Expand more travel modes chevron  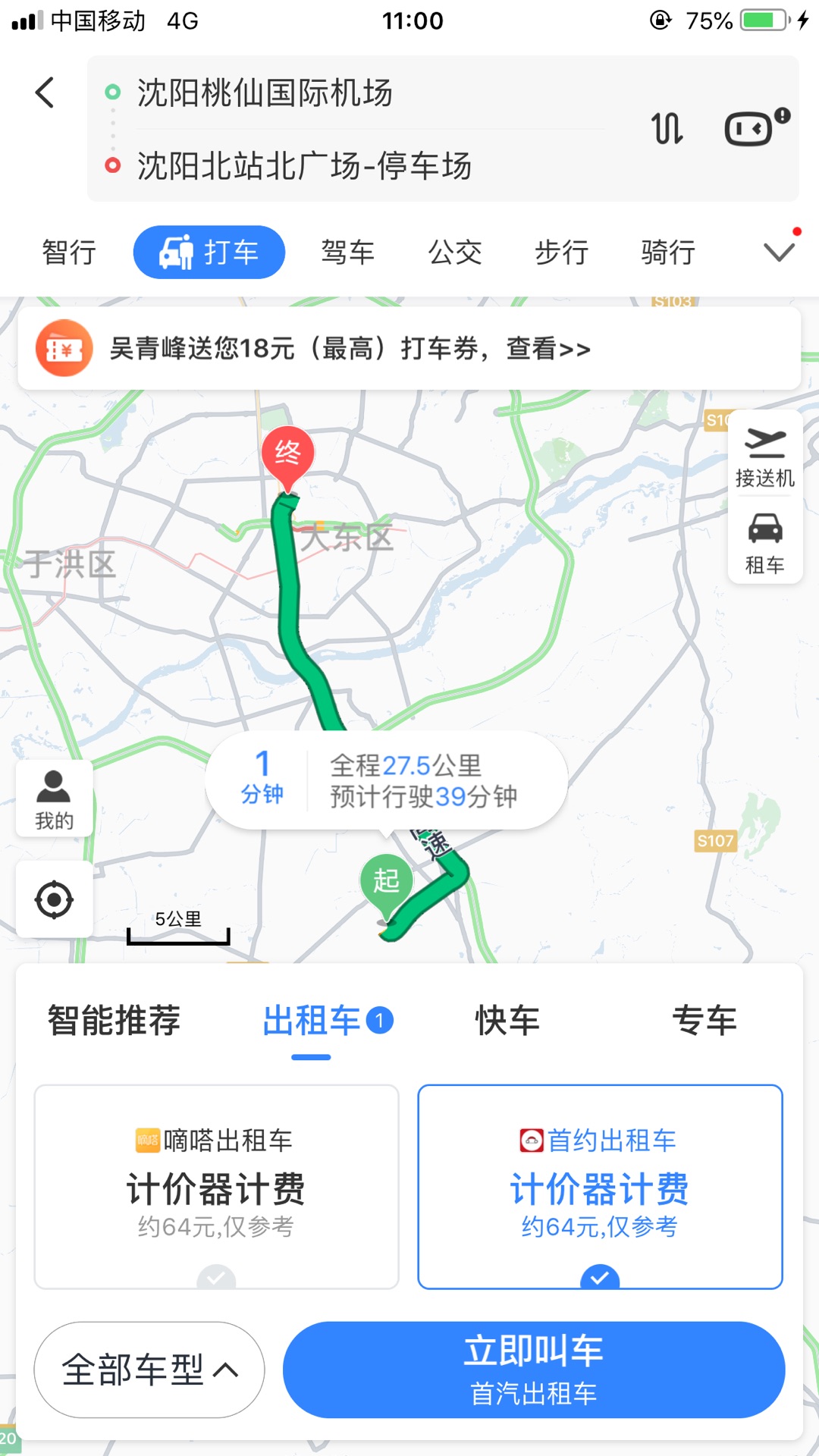pos(779,253)
